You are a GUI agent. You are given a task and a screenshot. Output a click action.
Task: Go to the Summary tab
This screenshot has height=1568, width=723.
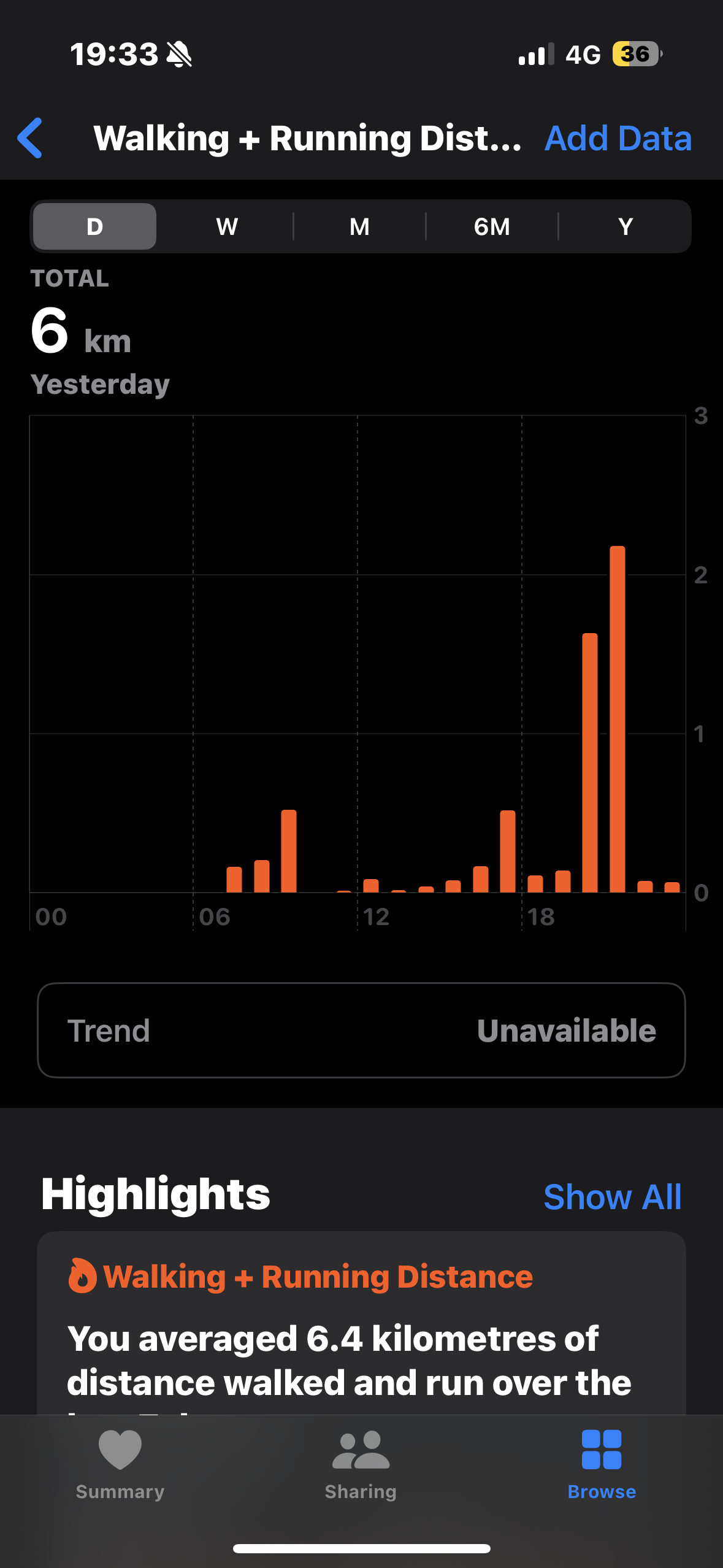coord(120,1465)
